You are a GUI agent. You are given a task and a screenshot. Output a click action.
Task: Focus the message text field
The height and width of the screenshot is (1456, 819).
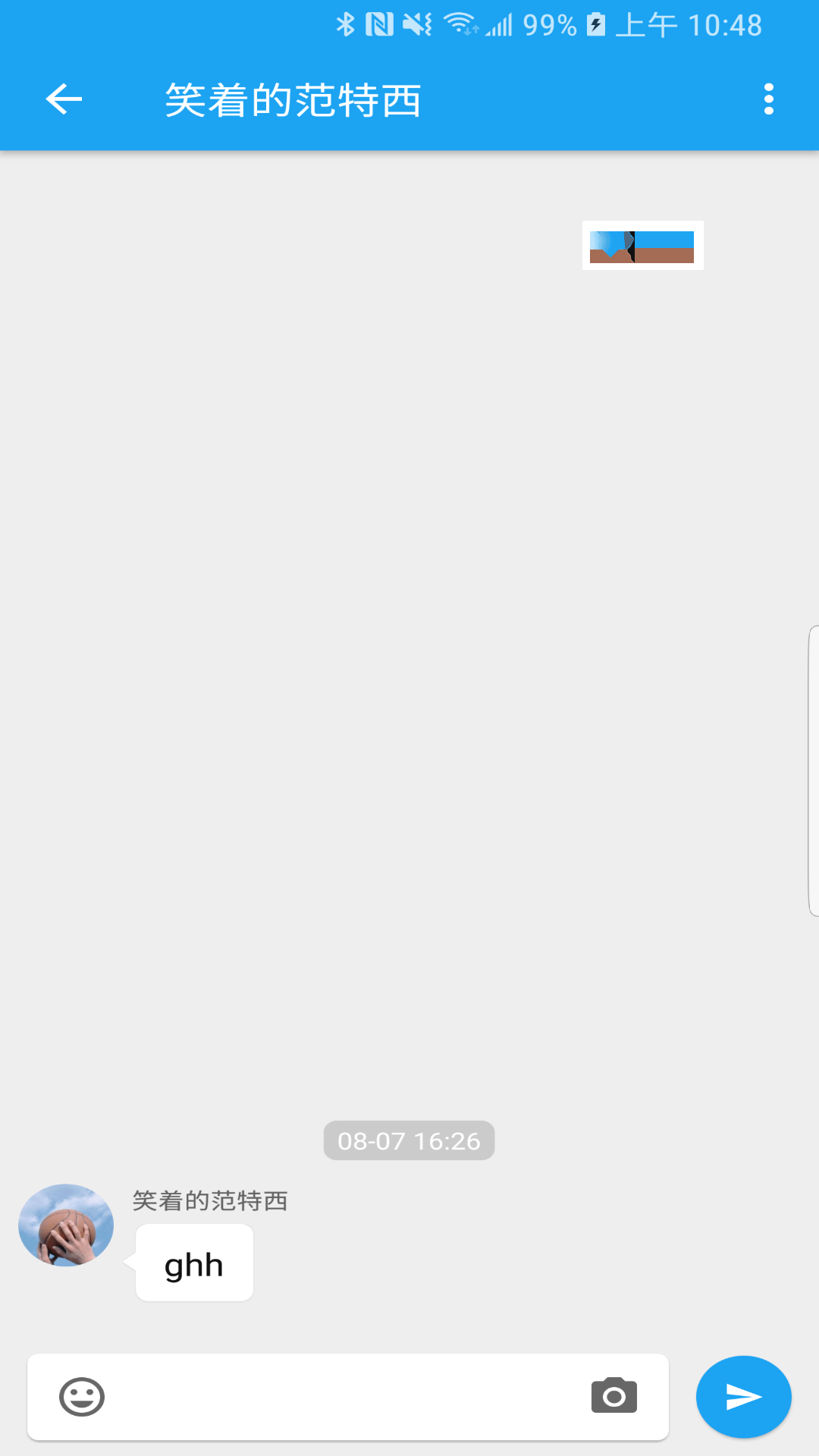pos(347,1397)
